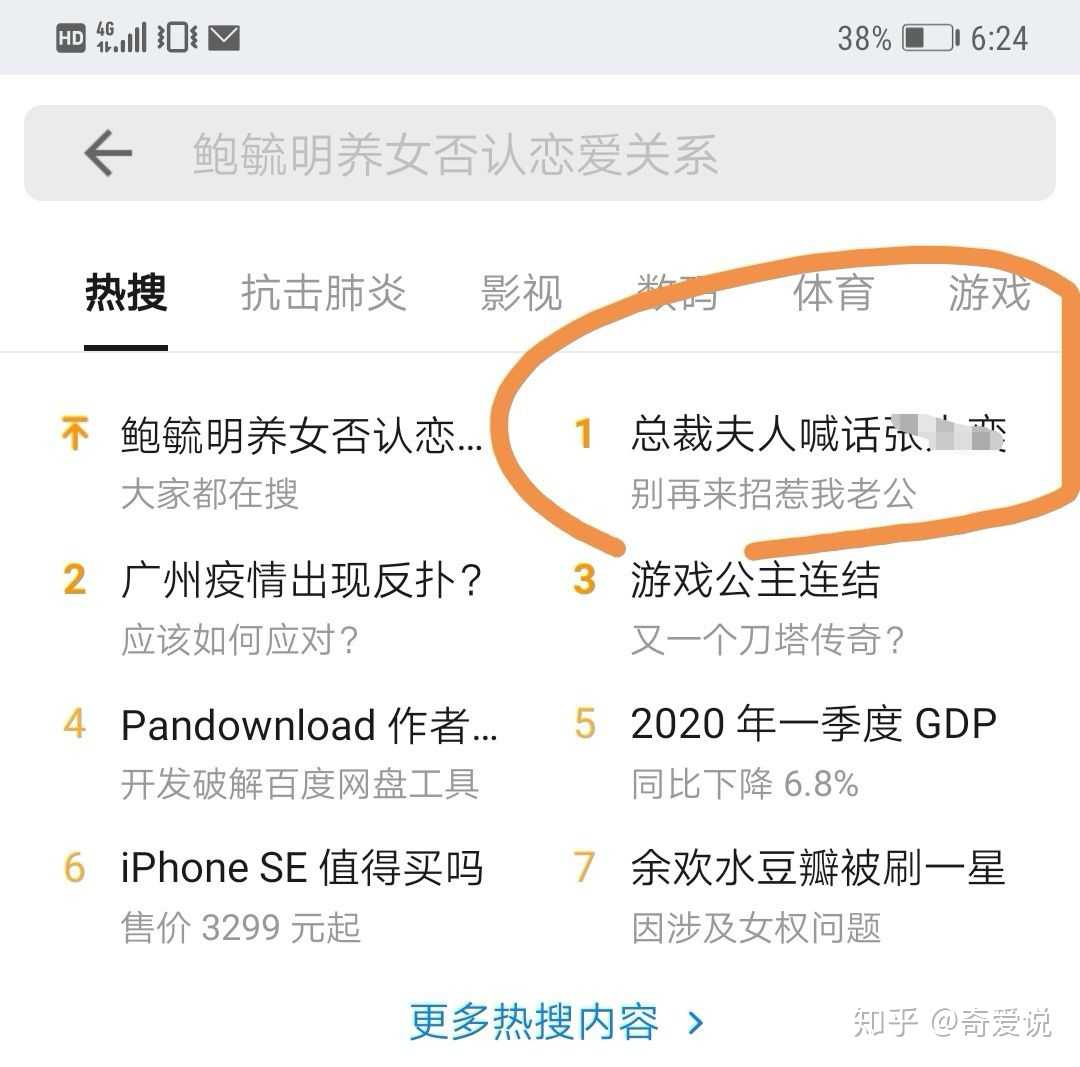This screenshot has width=1080, height=1067.
Task: Open the 体育 tab
Action: pos(832,293)
